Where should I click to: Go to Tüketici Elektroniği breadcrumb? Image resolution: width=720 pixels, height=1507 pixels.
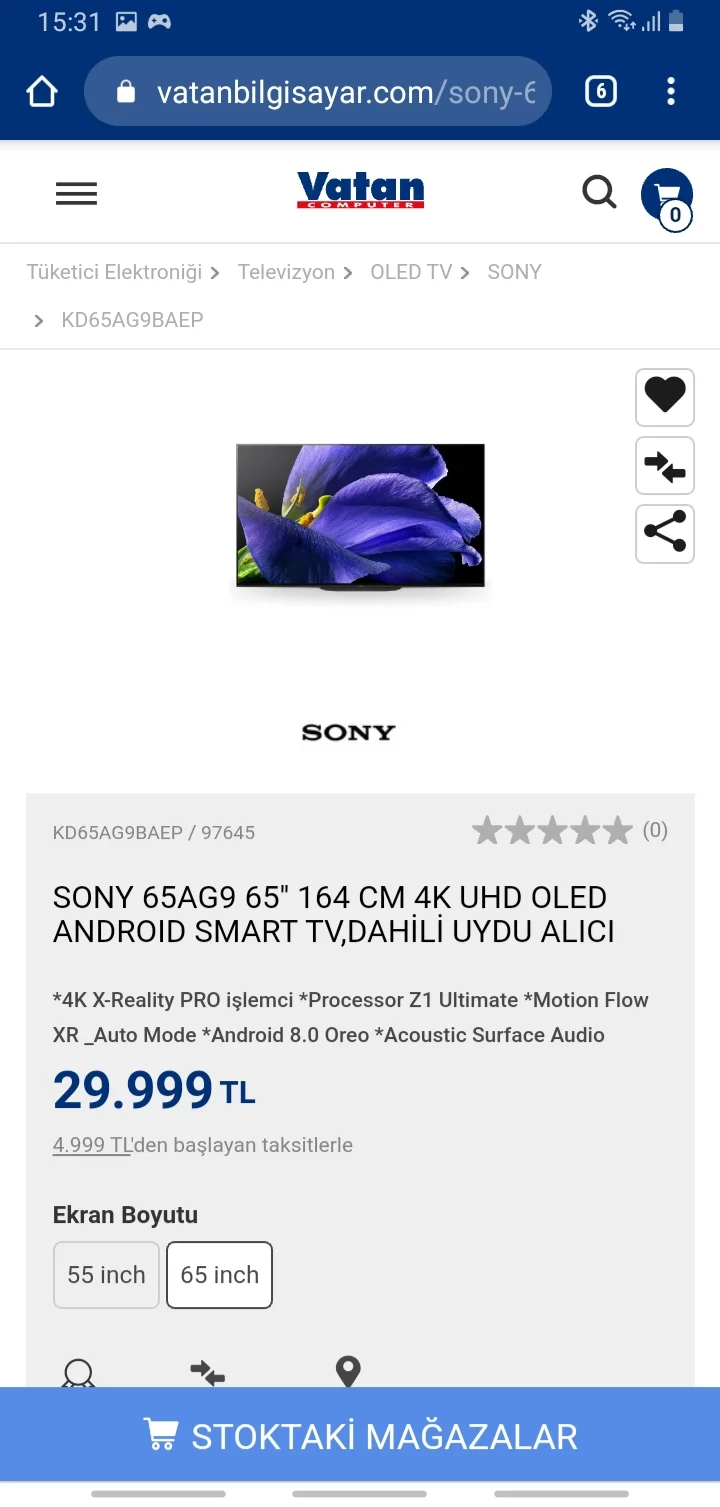tap(114, 272)
